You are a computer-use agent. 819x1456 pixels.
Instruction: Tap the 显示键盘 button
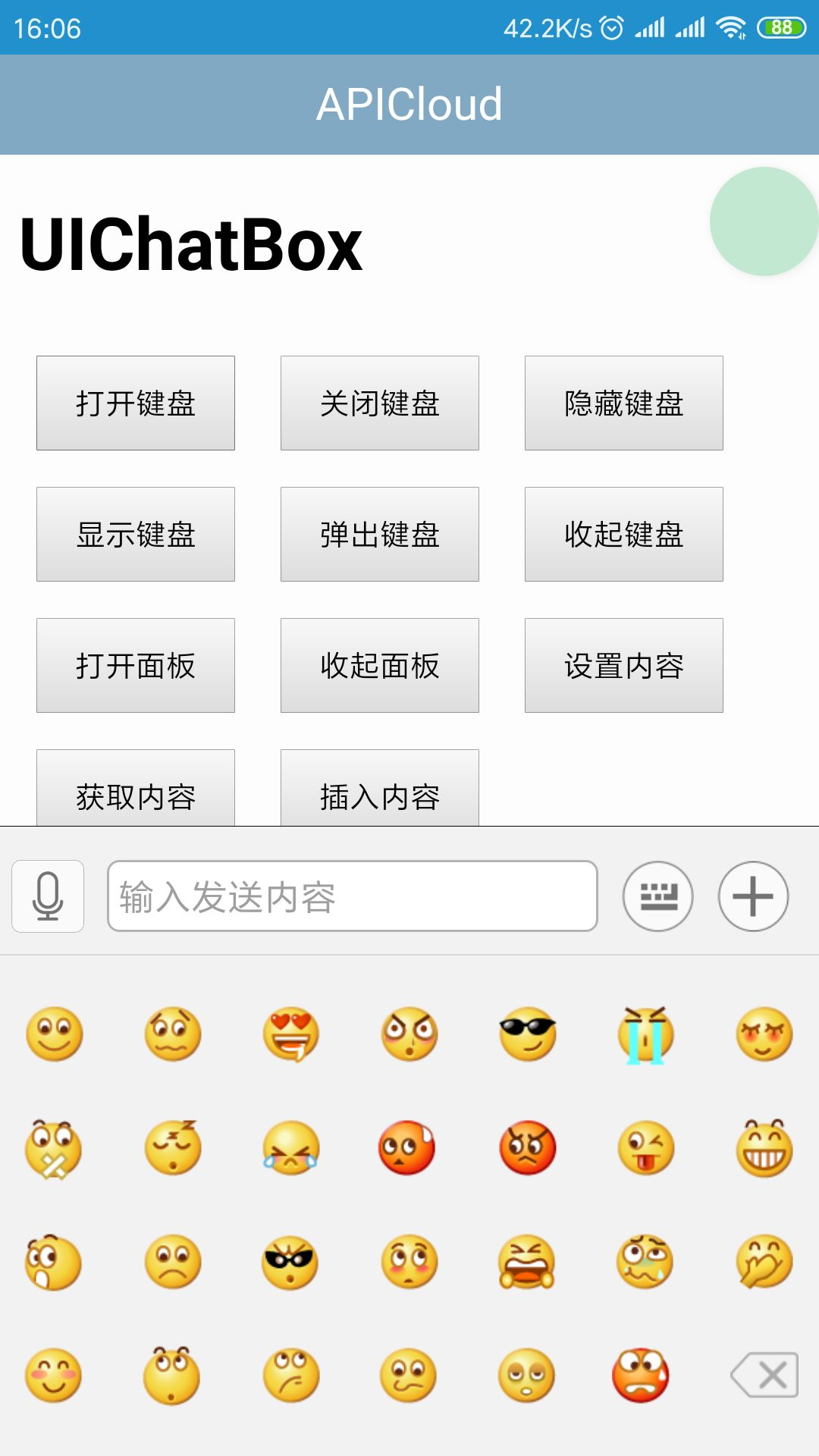coord(136,534)
